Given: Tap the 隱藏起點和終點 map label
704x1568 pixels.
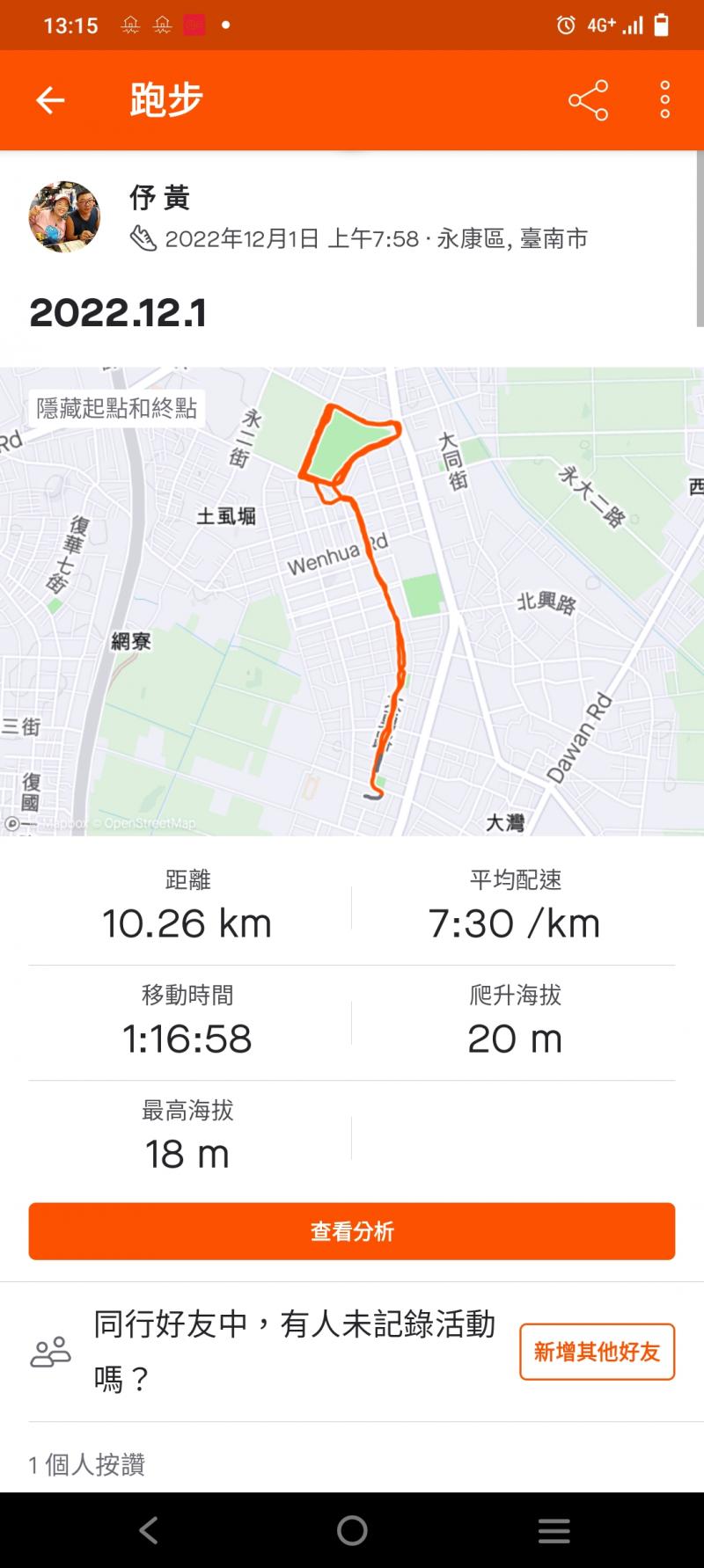Looking at the screenshot, I should point(117,408).
